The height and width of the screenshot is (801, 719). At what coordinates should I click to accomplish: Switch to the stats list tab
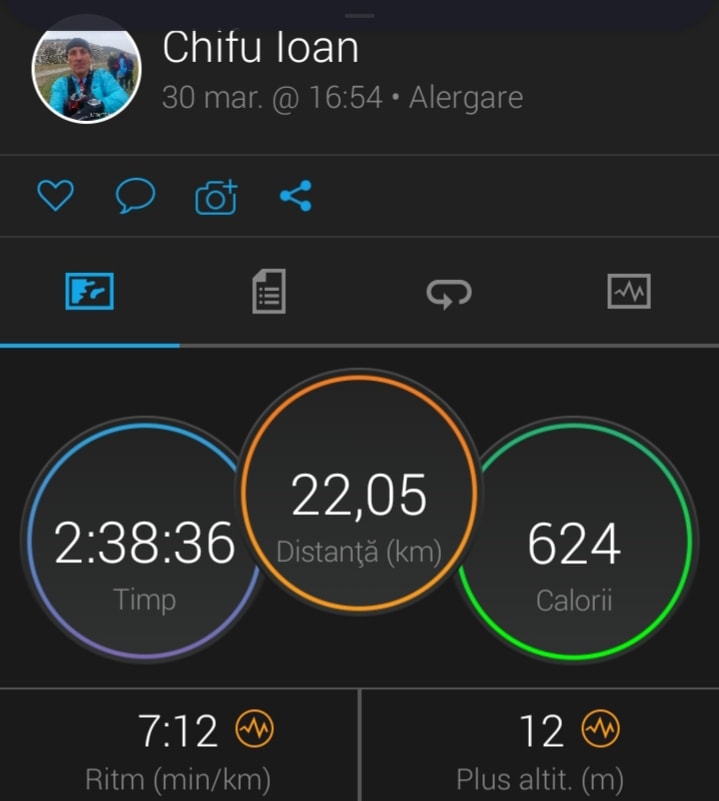pyautogui.click(x=269, y=292)
